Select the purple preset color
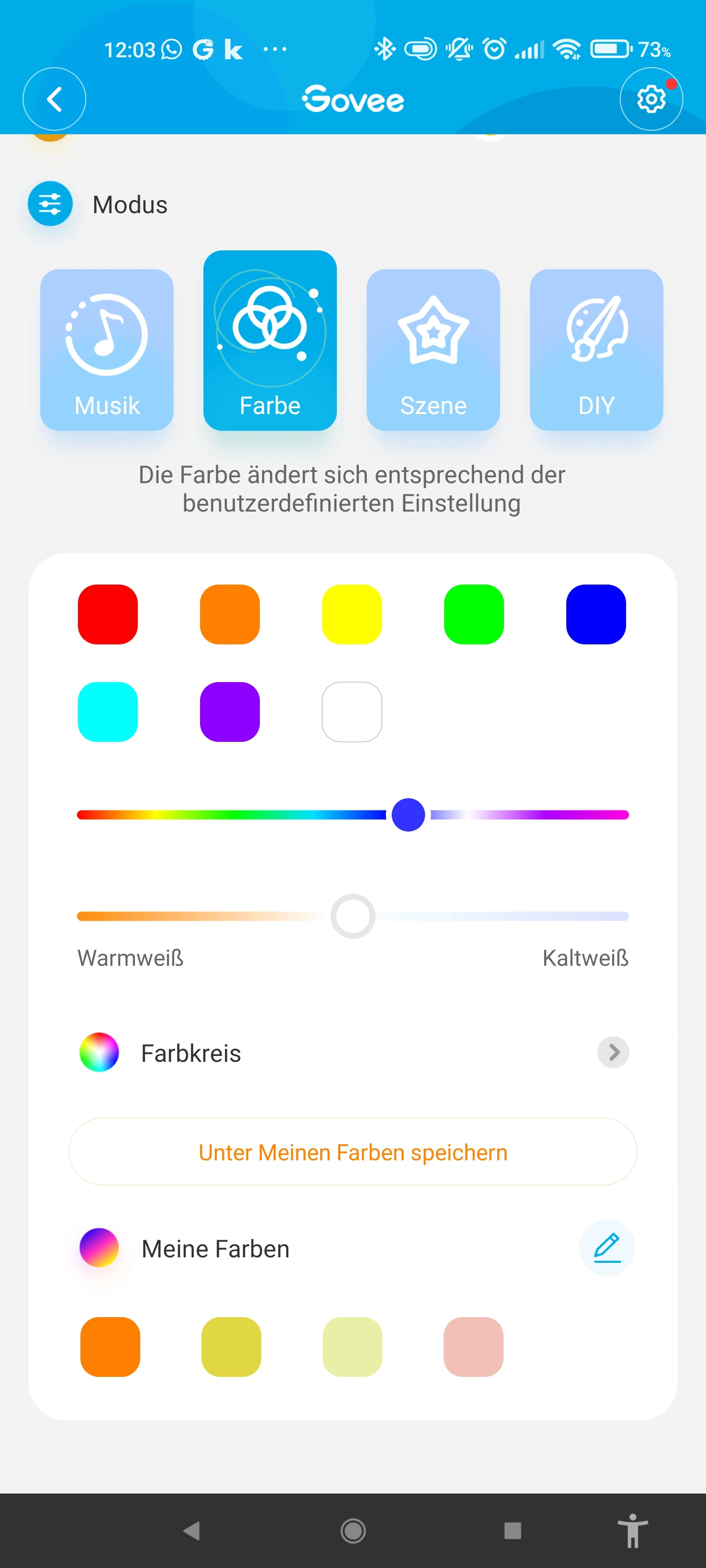Screen dimensions: 706x1568 coord(230,711)
